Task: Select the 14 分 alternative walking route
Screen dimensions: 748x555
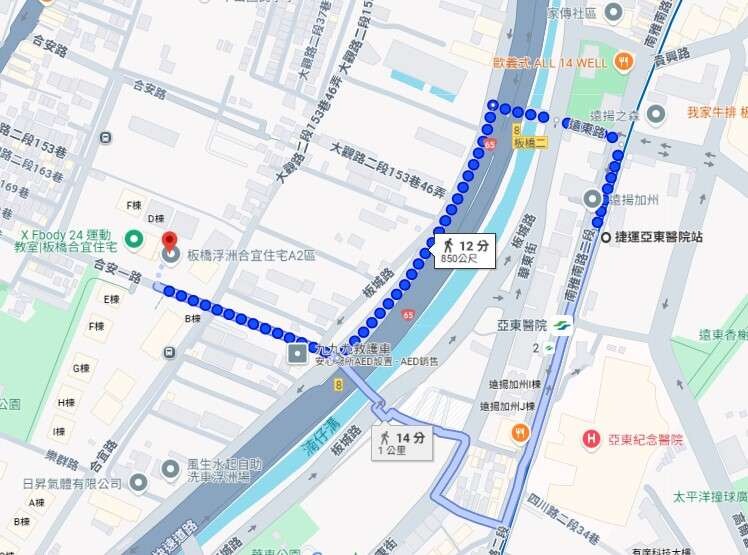Action: coord(402,441)
